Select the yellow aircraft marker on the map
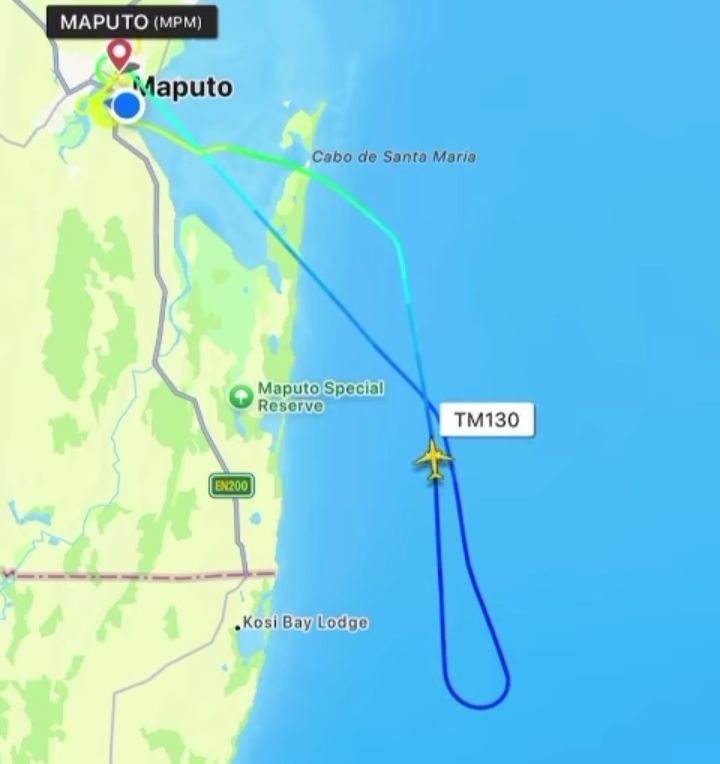720x764 pixels. tap(433, 459)
